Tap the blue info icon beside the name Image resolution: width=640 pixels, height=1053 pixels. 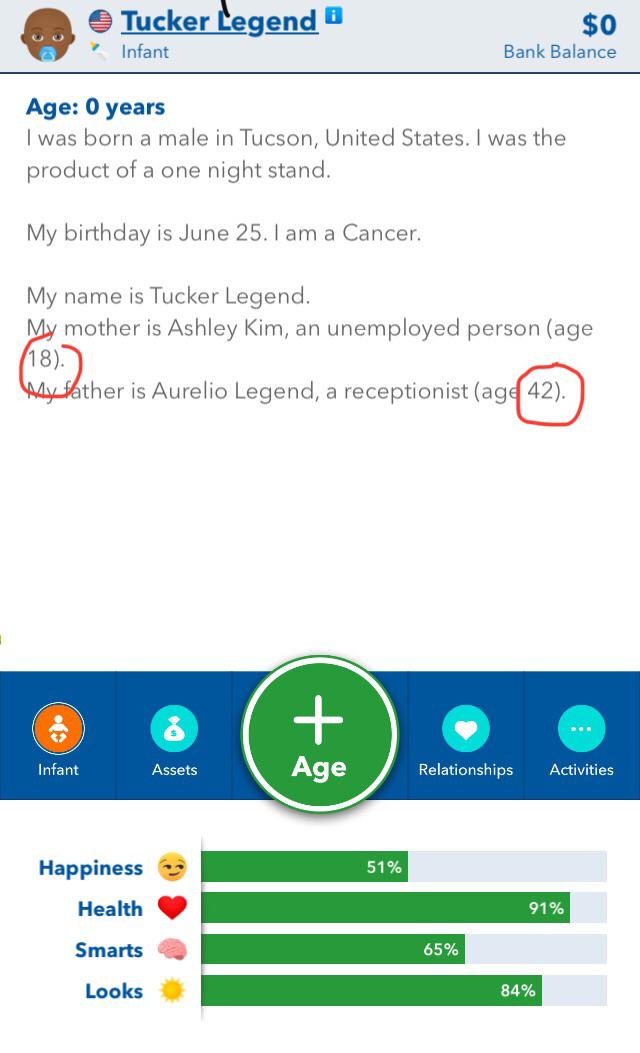334,15
